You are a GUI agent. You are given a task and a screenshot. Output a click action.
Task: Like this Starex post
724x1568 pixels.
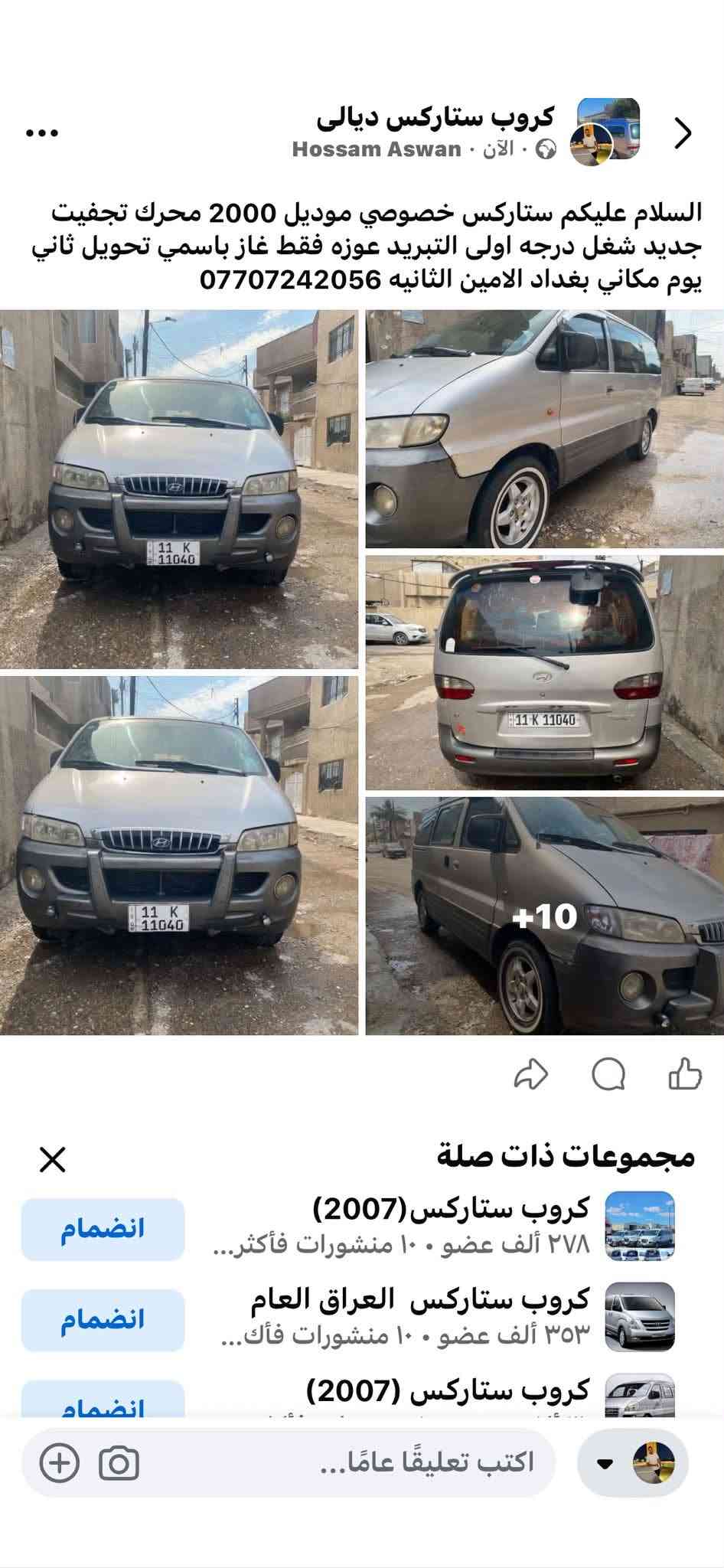(684, 1073)
